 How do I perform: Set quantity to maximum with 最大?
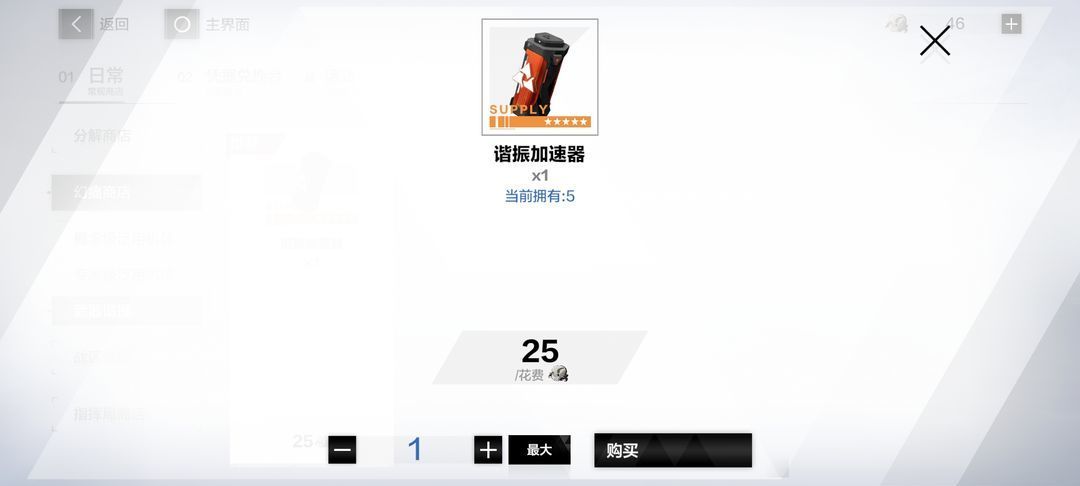[540, 450]
